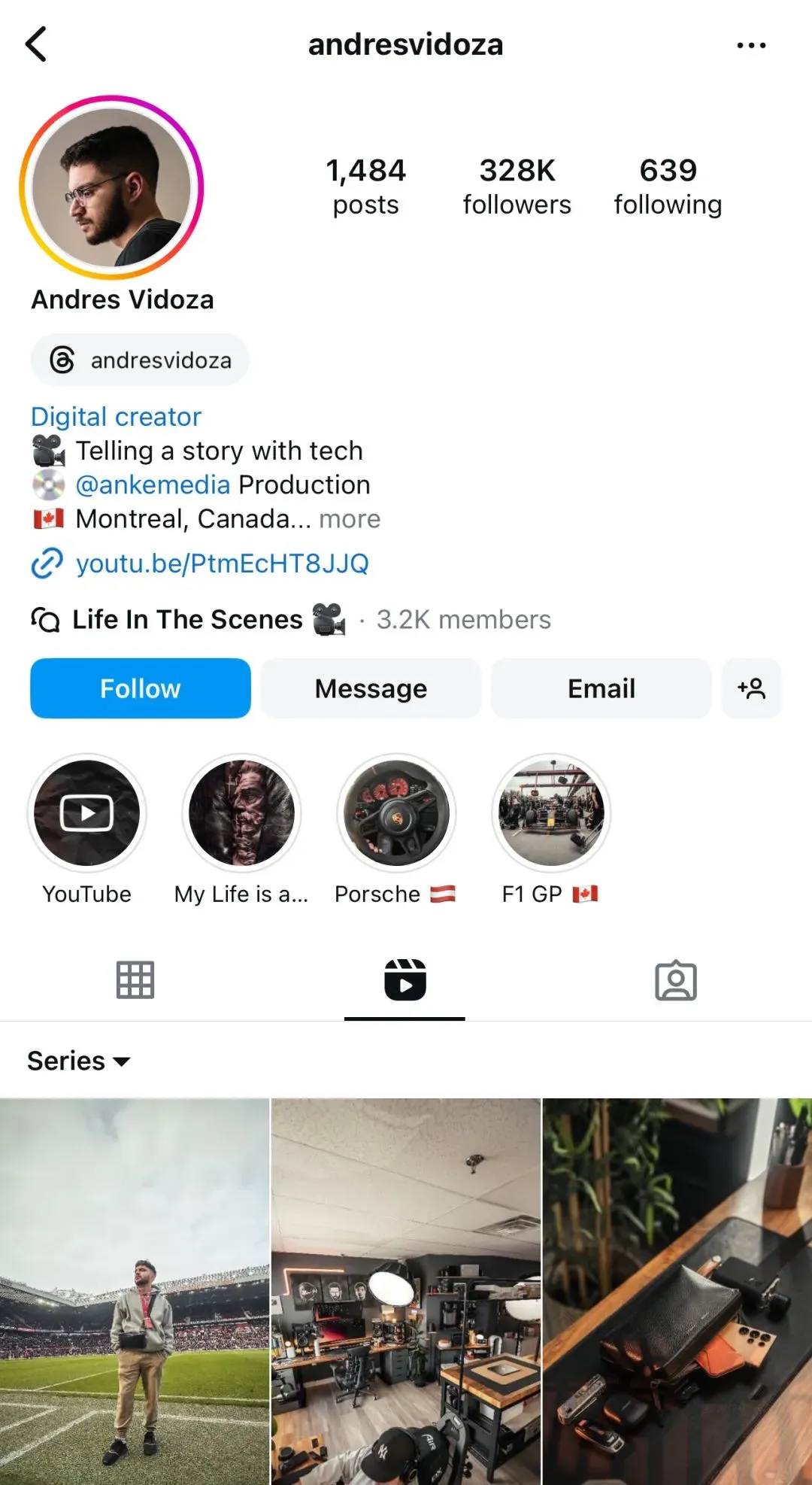This screenshot has height=1485, width=812.
Task: Switch to the posts grid tab
Action: (135, 980)
